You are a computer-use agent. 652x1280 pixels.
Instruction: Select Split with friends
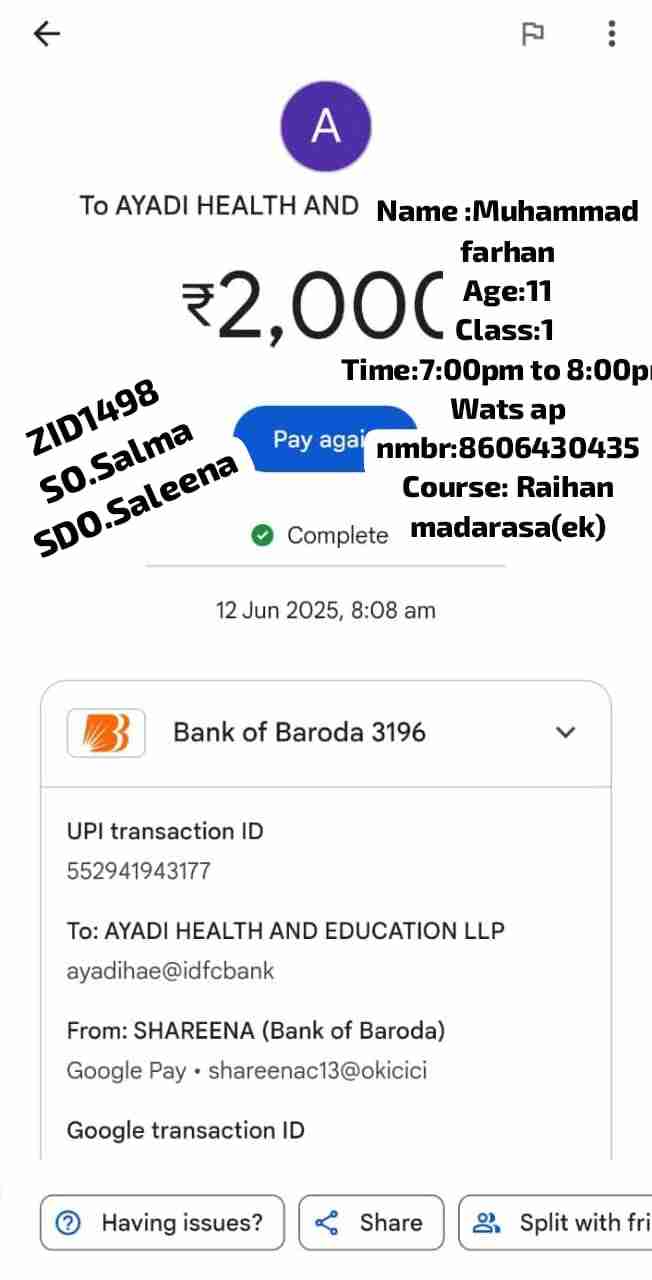558,1222
